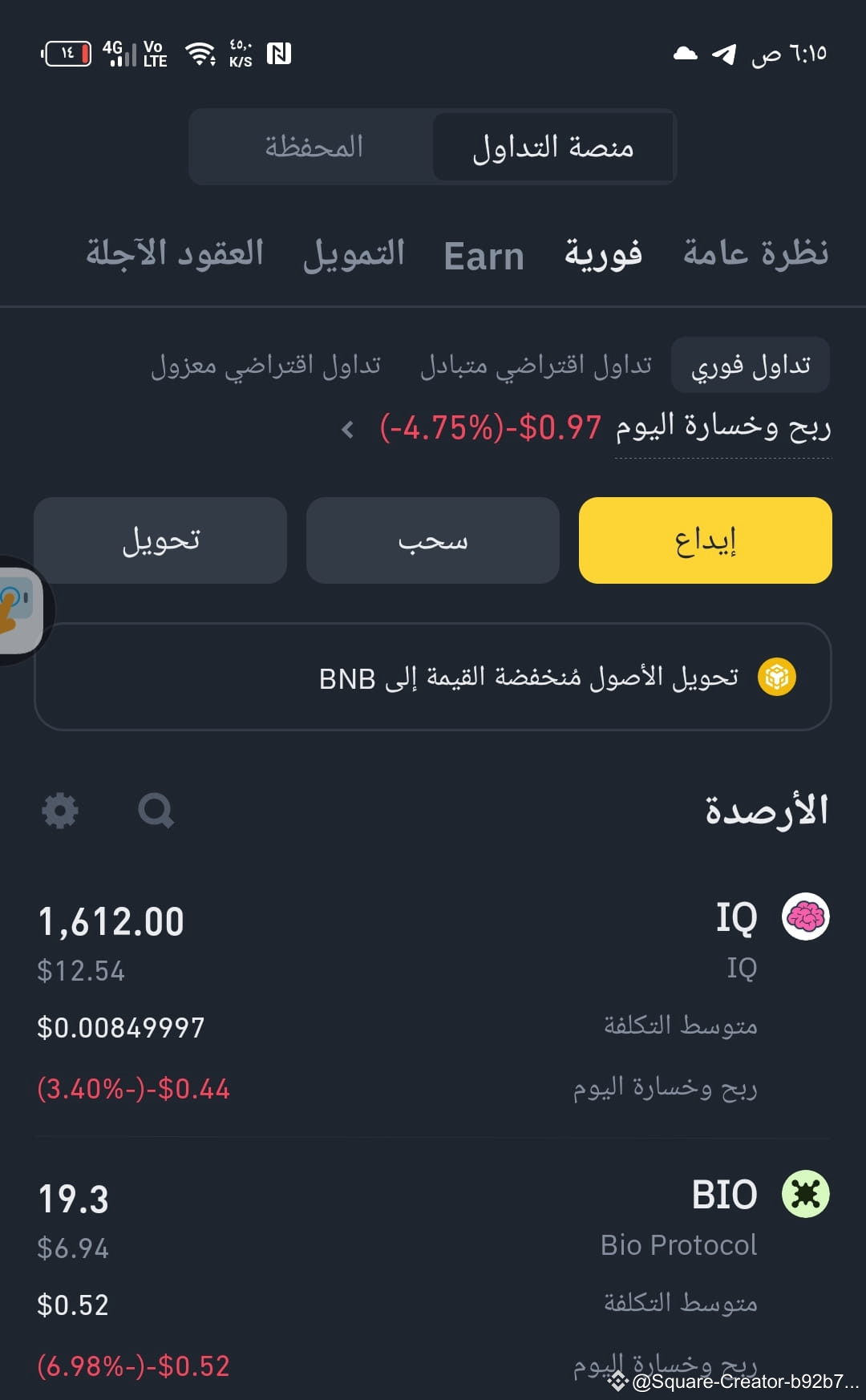Screen dimensions: 866x1400
Task: Tap the cloud icon in the status bar
Action: click(686, 52)
